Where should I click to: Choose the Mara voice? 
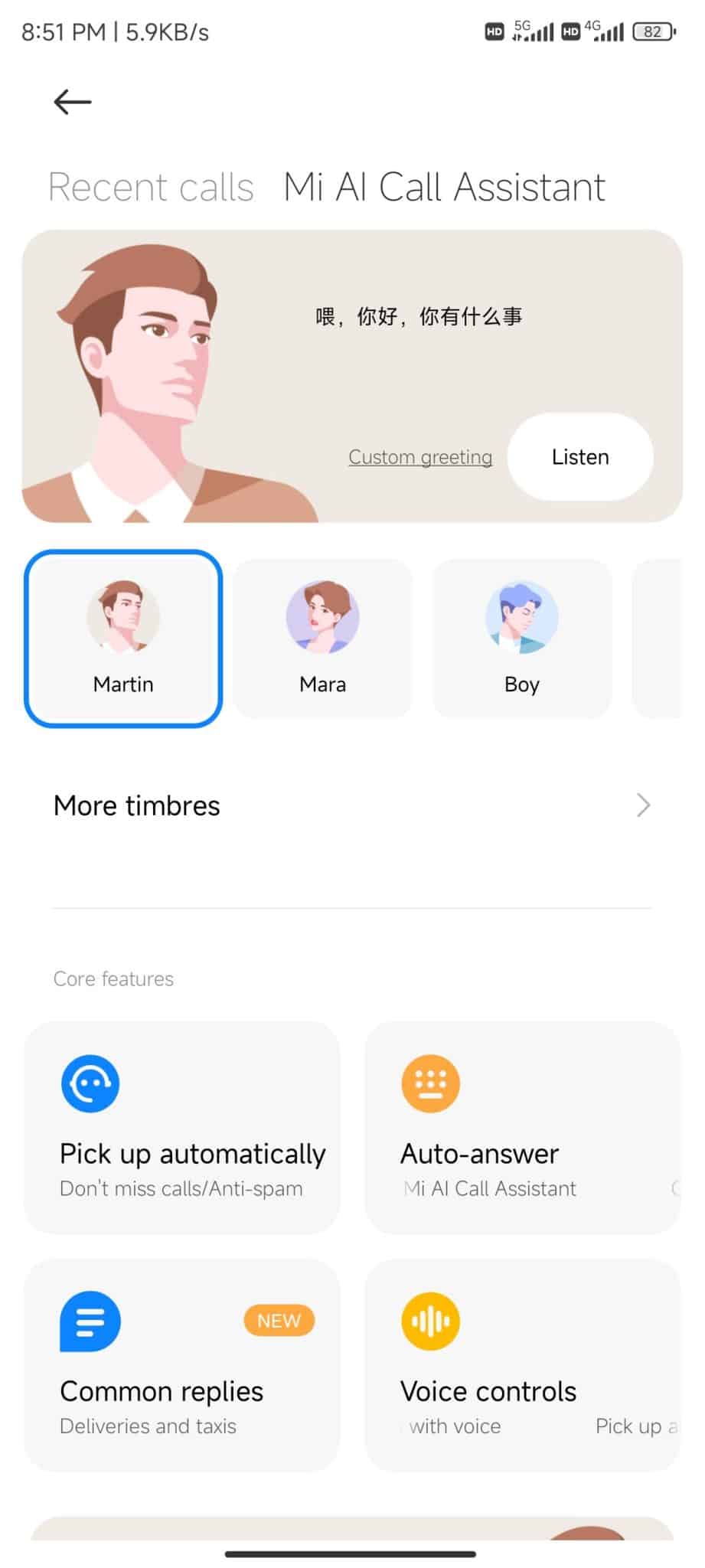(x=322, y=639)
